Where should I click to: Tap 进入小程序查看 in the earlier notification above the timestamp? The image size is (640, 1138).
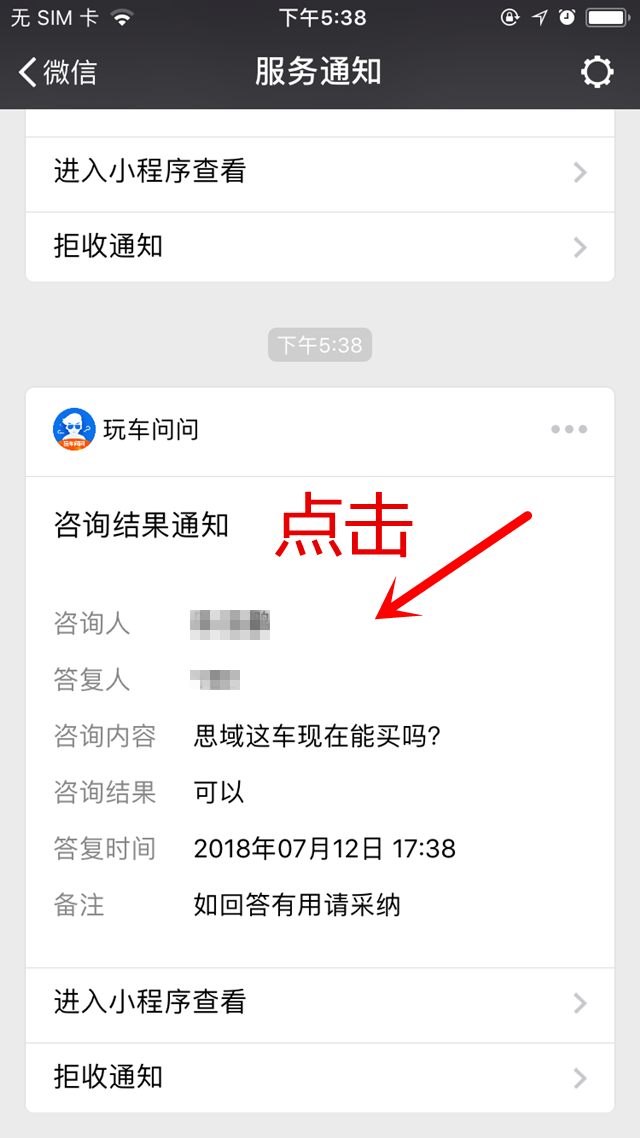coord(320,172)
